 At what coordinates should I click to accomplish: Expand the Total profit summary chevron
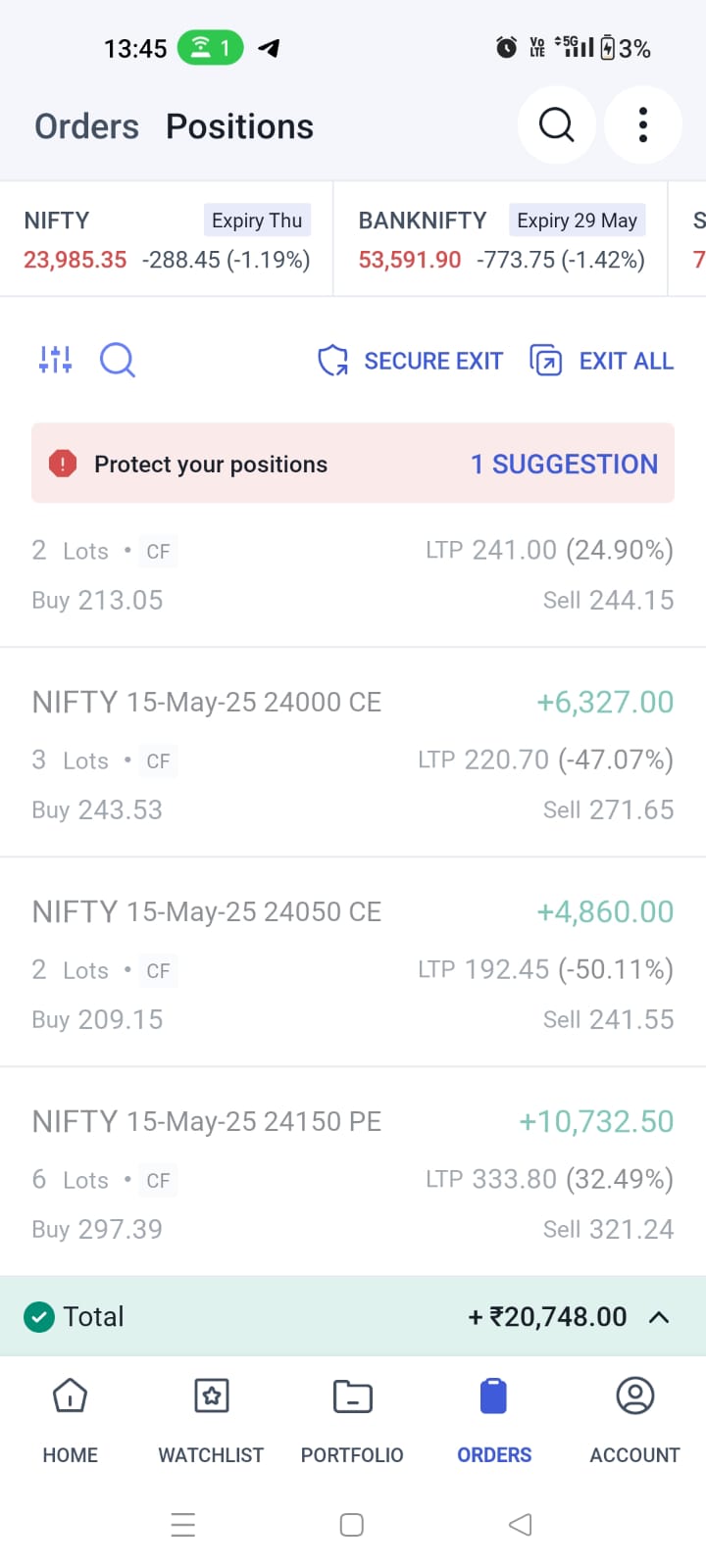pos(659,1317)
